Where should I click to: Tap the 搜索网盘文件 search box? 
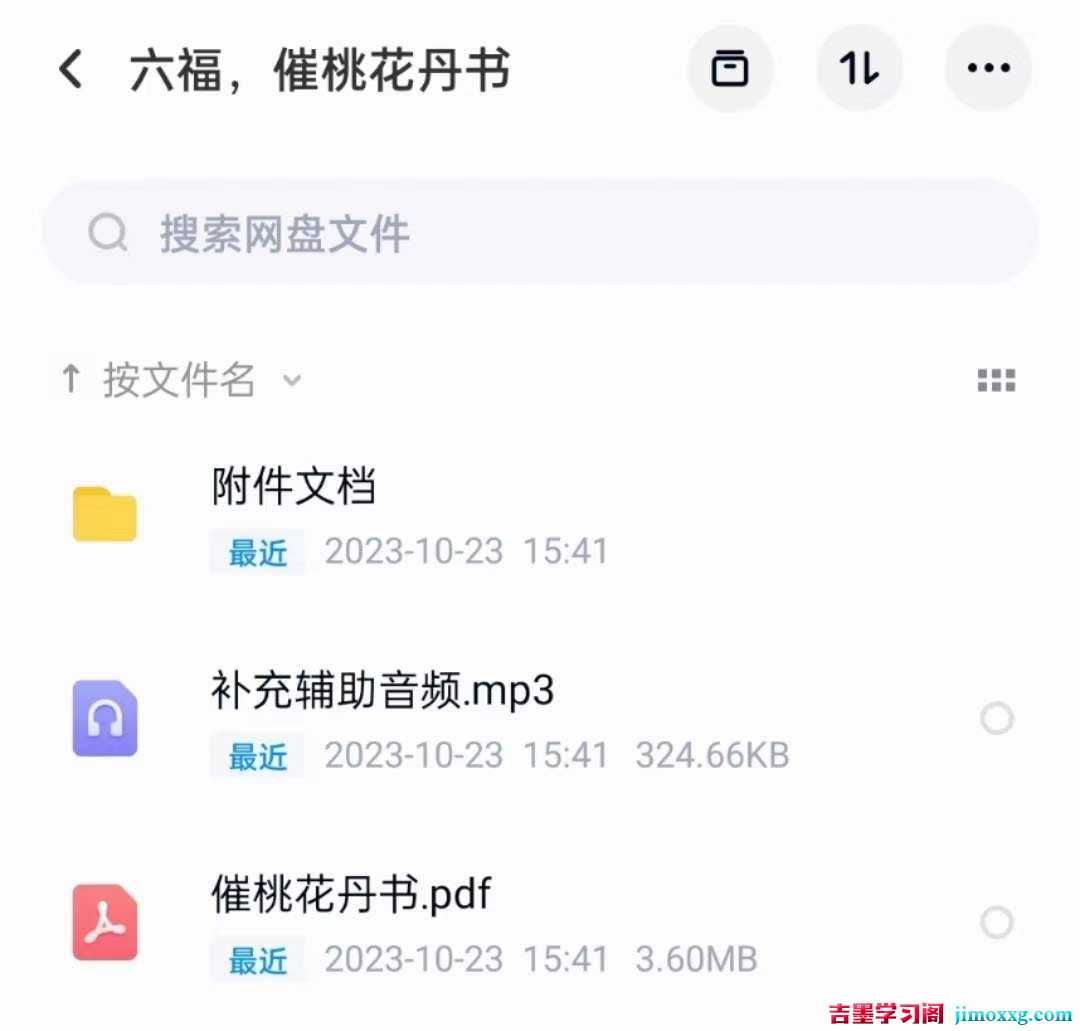pyautogui.click(x=540, y=234)
